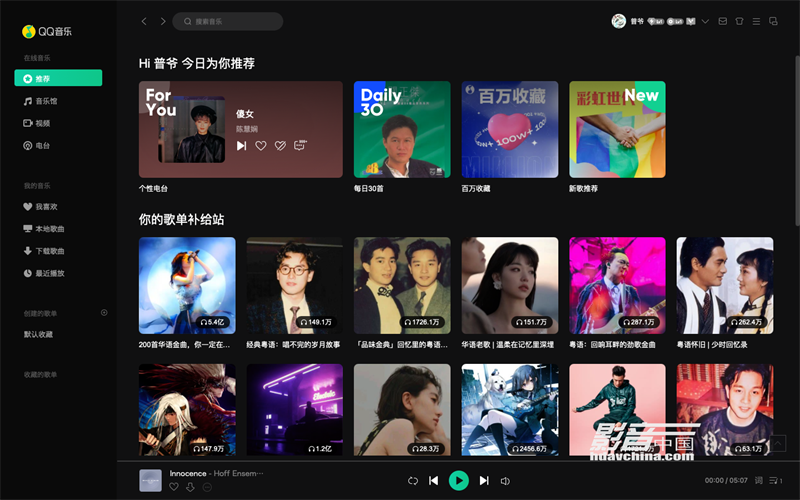Screen dimensions: 800x500
Task: Switch to the 音乐馆 section
Action: (46, 101)
